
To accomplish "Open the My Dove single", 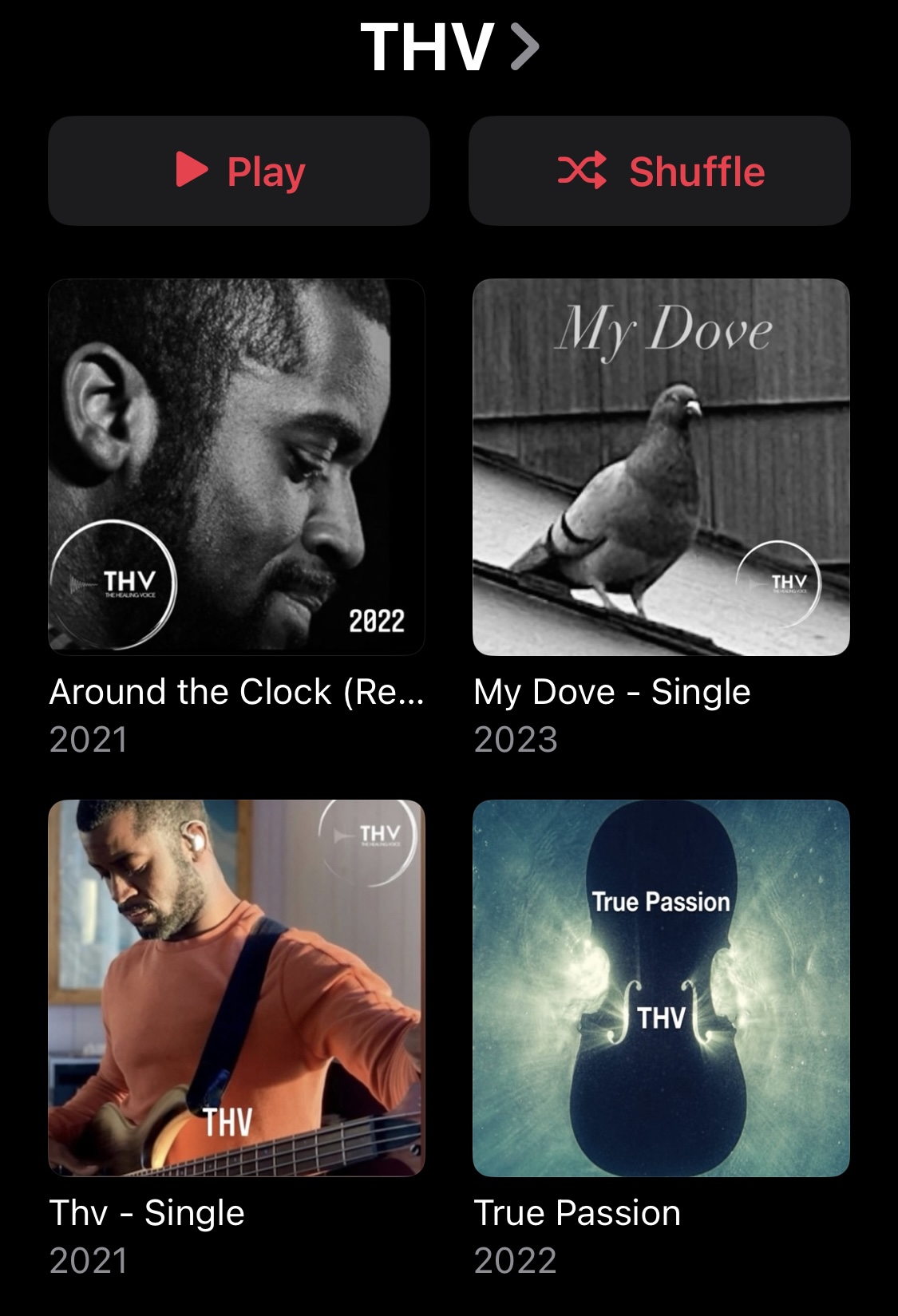I will pos(661,467).
